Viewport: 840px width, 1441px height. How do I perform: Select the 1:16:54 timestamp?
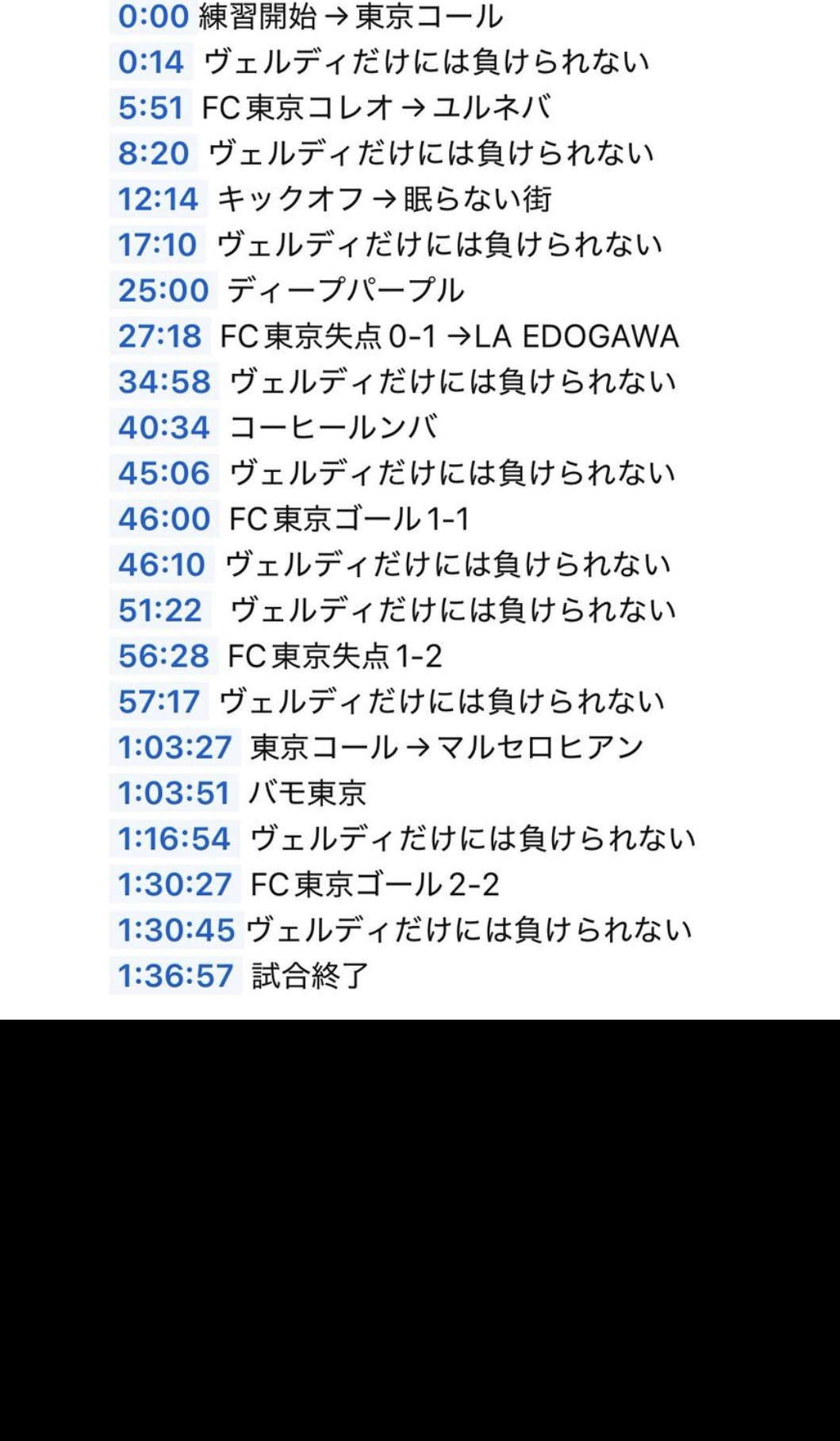click(x=175, y=839)
